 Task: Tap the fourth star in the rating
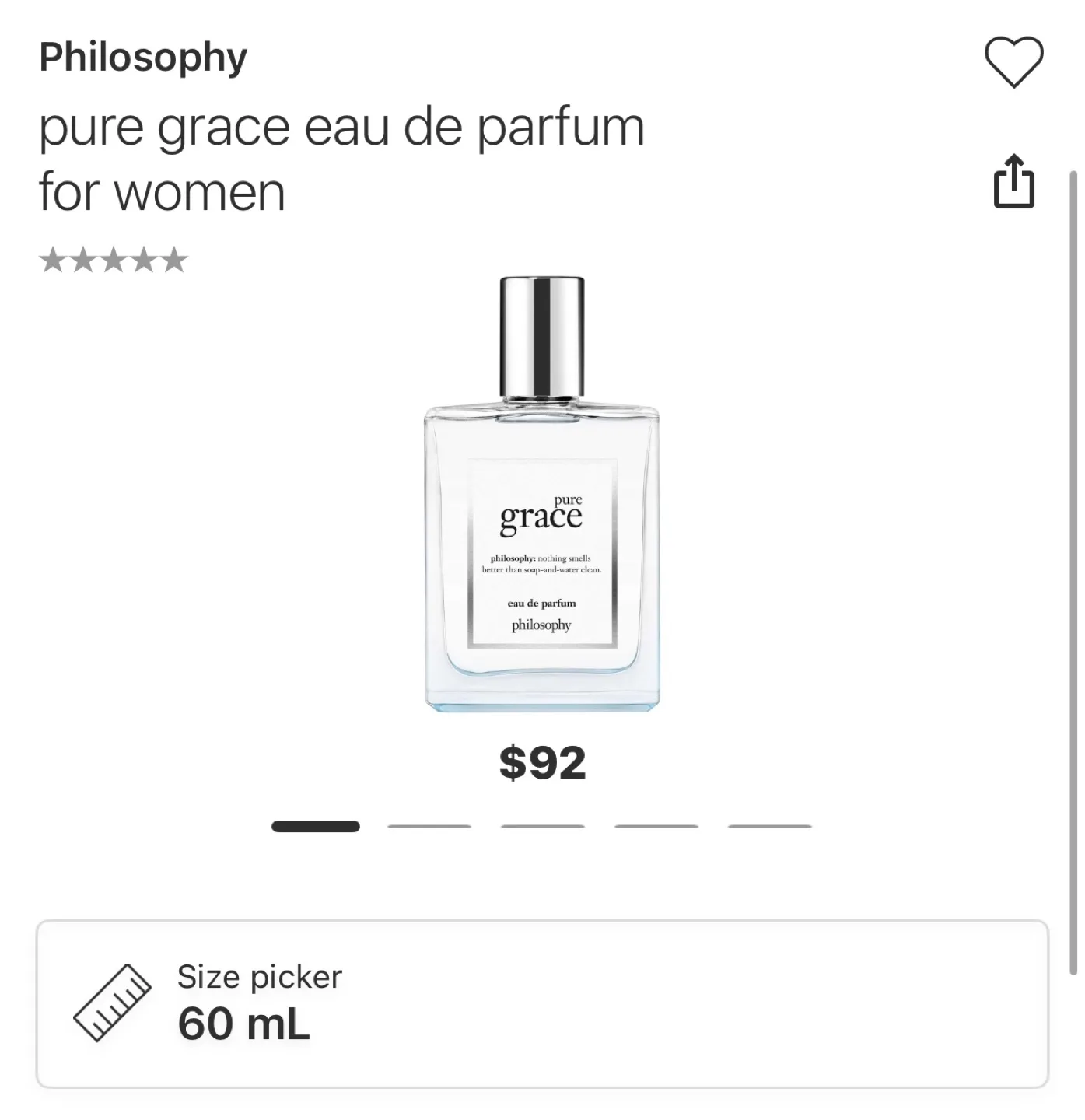(145, 258)
